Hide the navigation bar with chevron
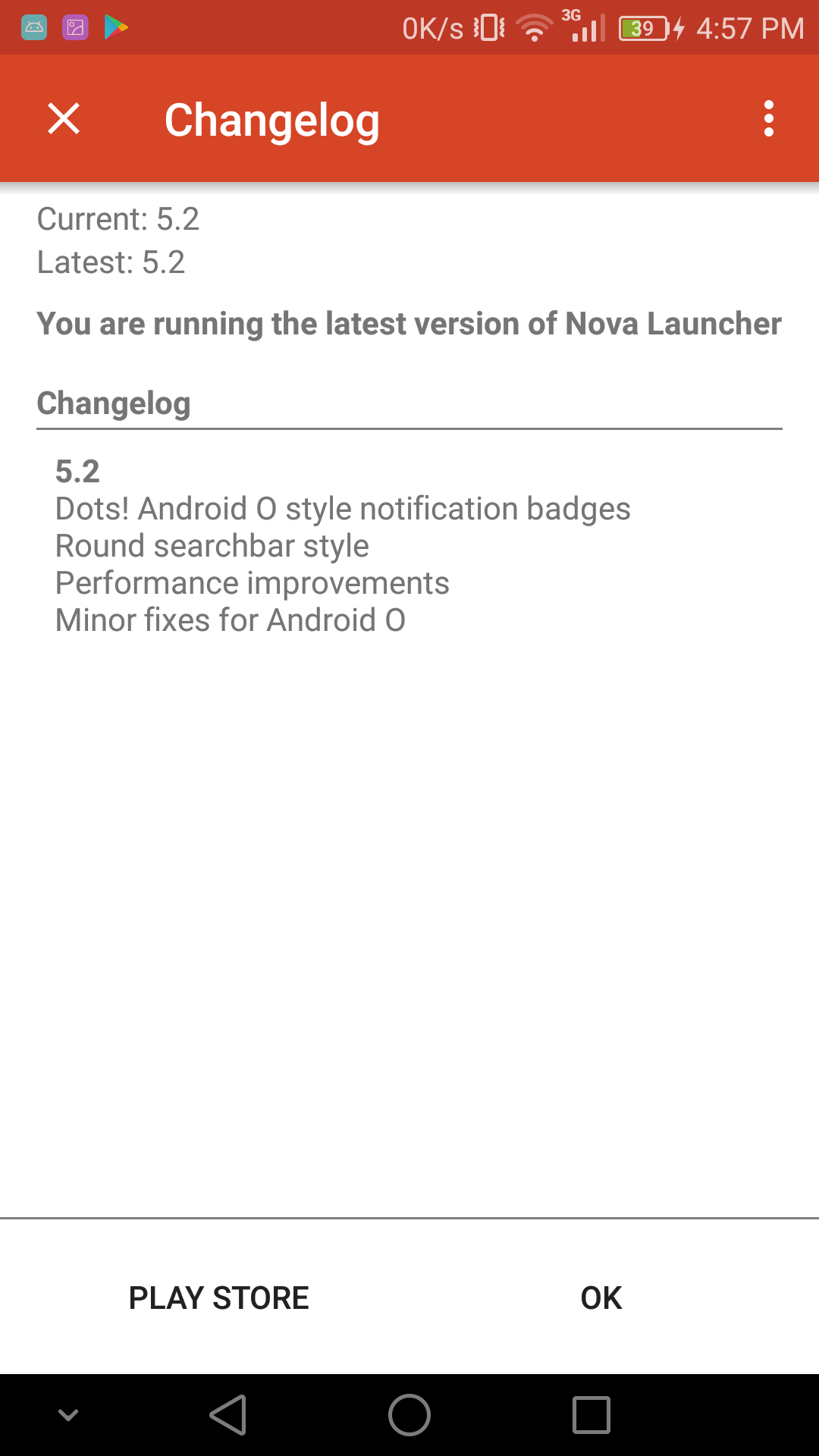 click(x=68, y=1415)
